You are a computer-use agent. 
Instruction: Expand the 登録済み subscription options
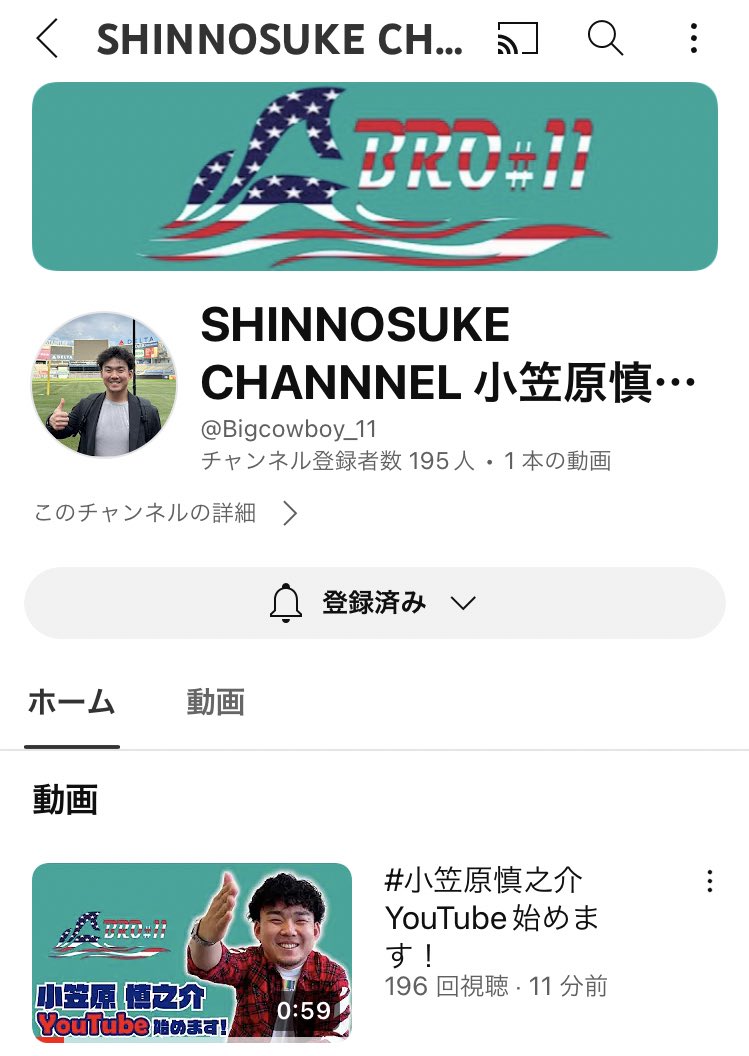click(374, 603)
